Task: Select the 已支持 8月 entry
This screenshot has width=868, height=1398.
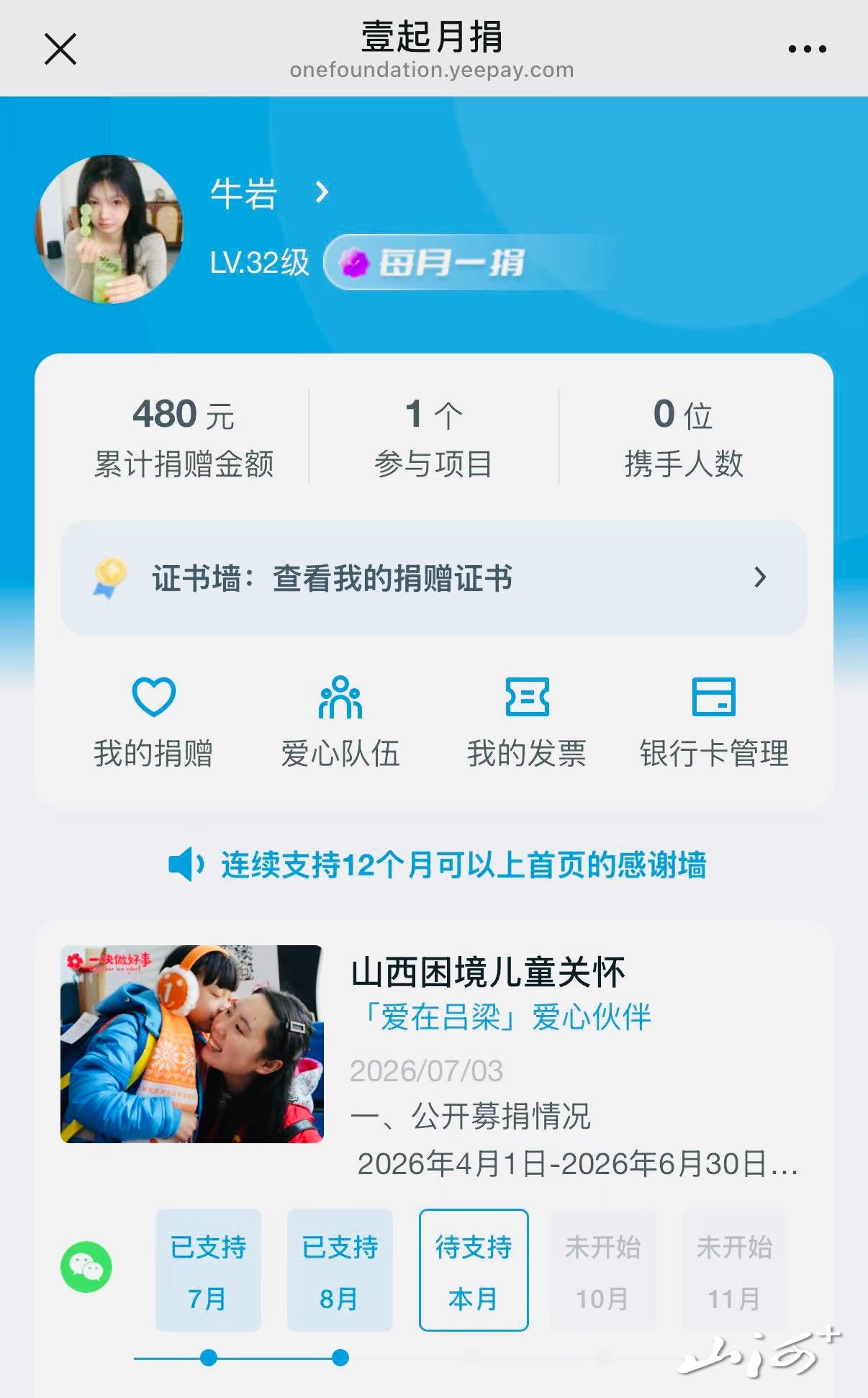Action: (x=340, y=1271)
